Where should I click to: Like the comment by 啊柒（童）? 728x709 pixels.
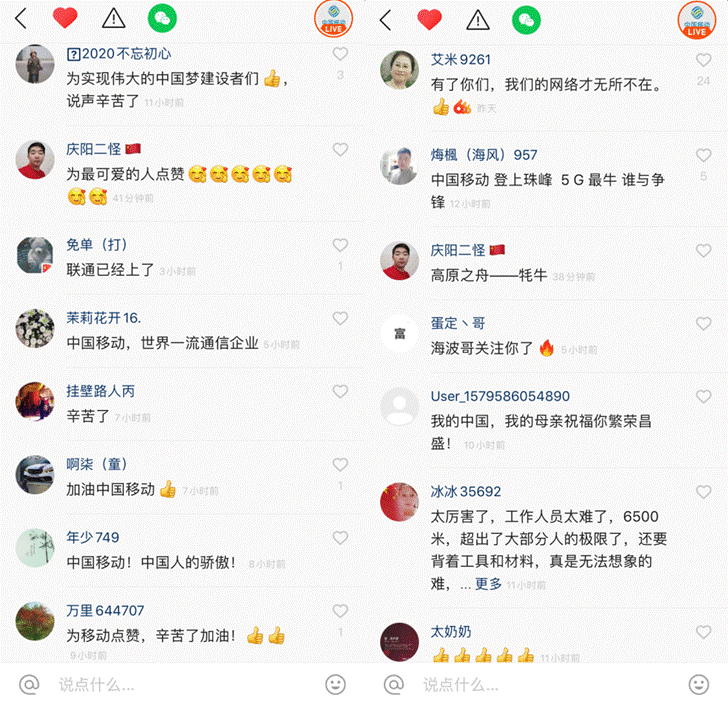tap(340, 465)
